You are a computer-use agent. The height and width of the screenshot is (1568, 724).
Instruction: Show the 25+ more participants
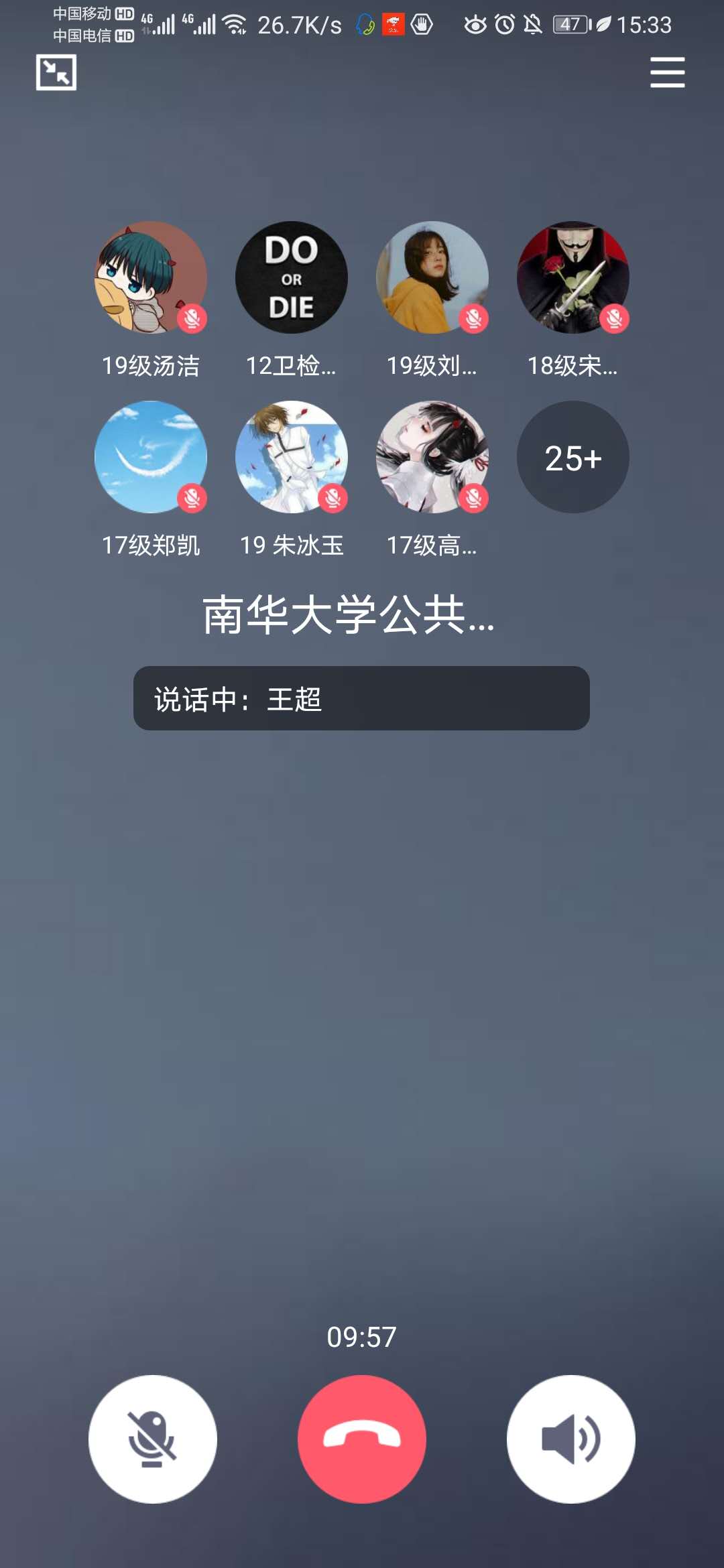coord(572,457)
